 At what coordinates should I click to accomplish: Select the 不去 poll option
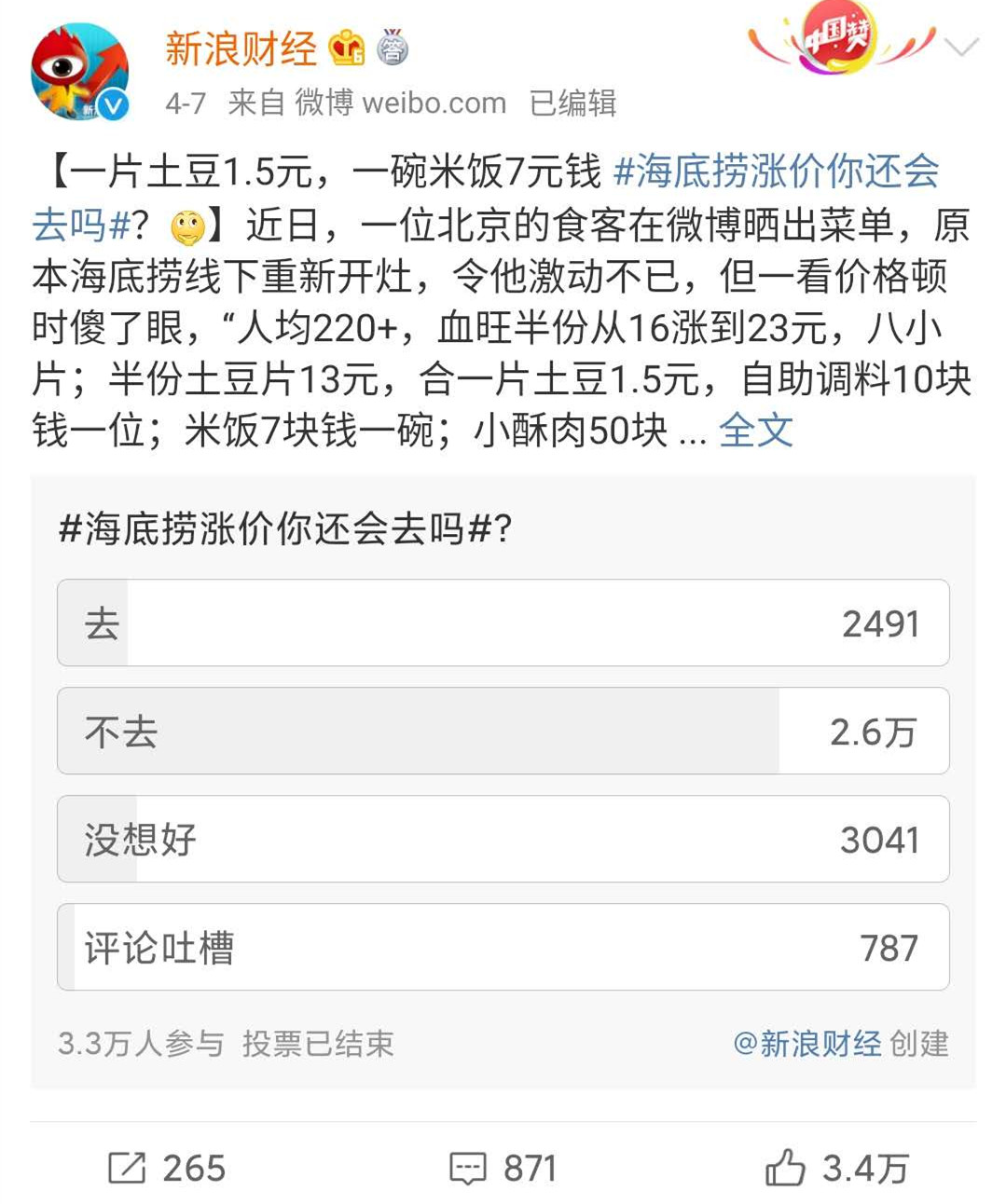point(503,731)
